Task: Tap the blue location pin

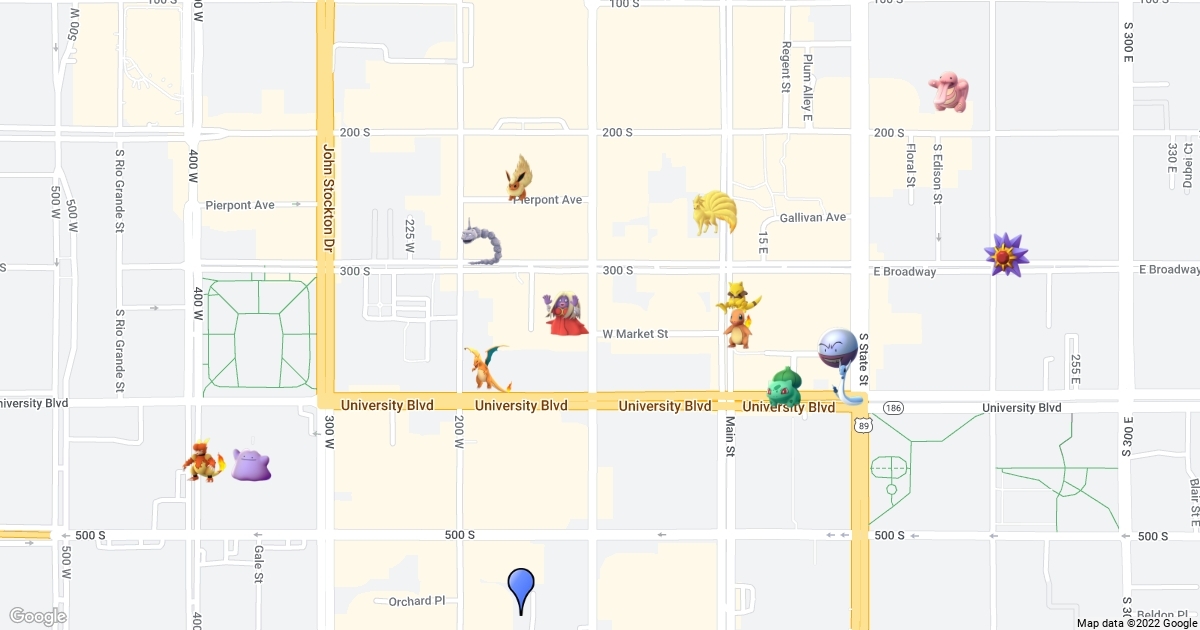Action: (521, 590)
